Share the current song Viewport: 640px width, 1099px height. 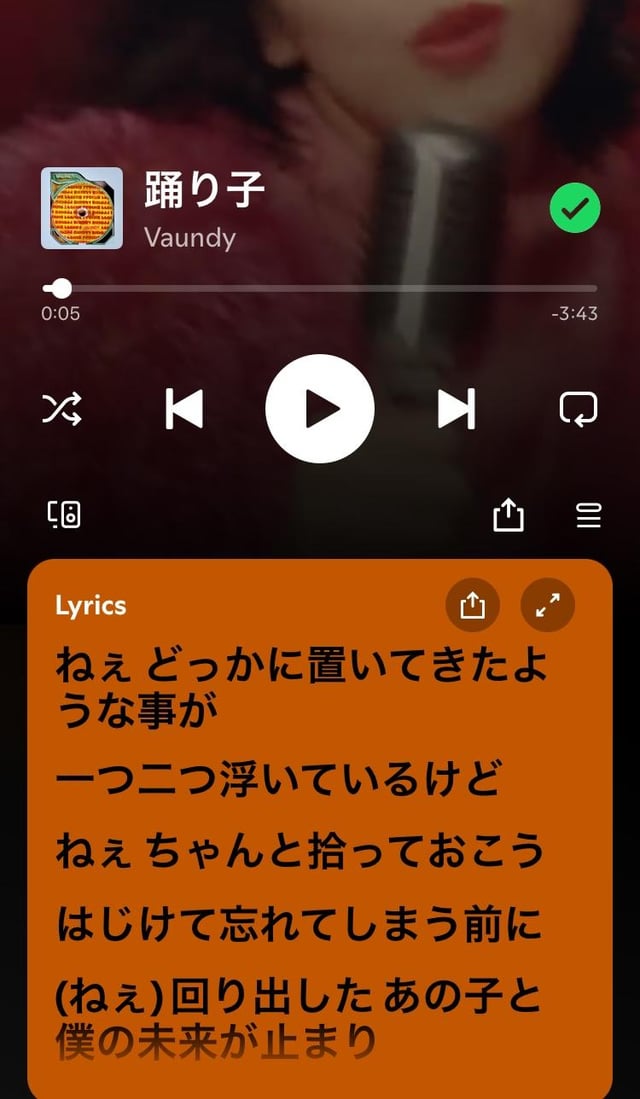click(x=508, y=515)
